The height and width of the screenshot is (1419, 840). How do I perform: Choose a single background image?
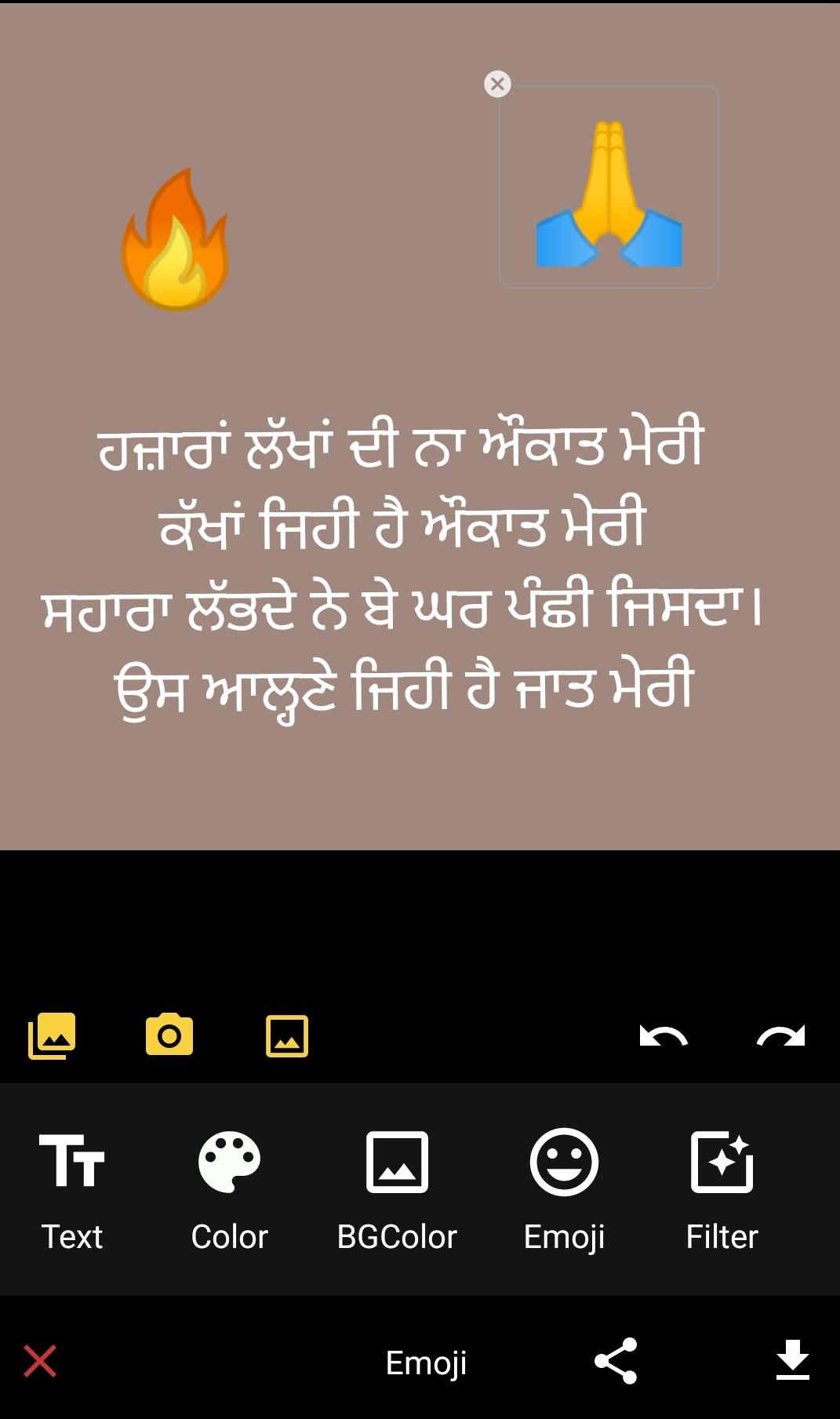point(287,1036)
